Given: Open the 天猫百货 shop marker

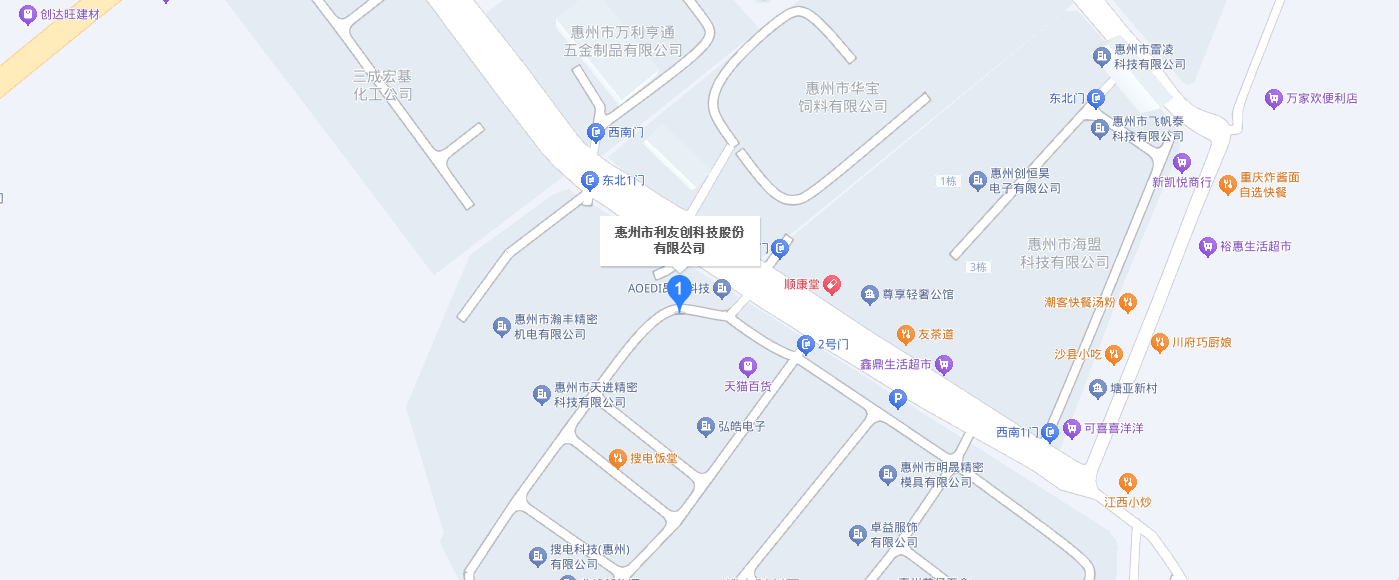Looking at the screenshot, I should [x=747, y=367].
